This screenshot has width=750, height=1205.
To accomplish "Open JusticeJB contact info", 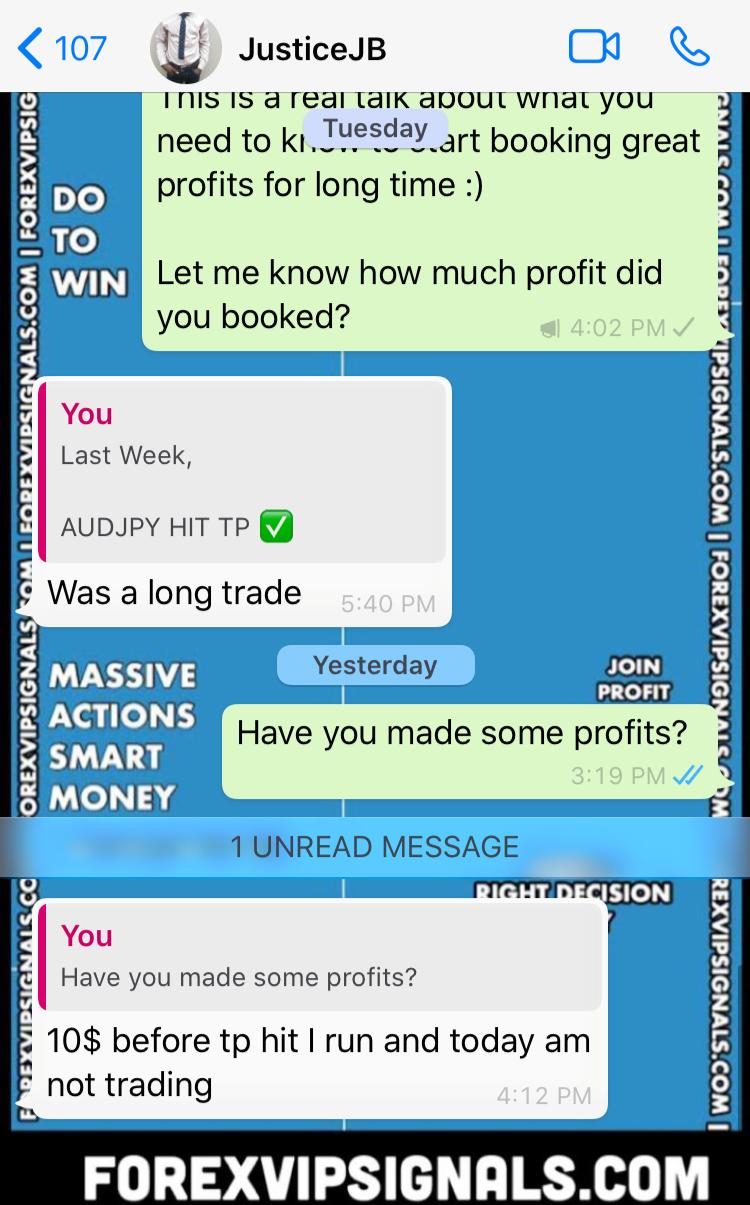I will click(312, 48).
